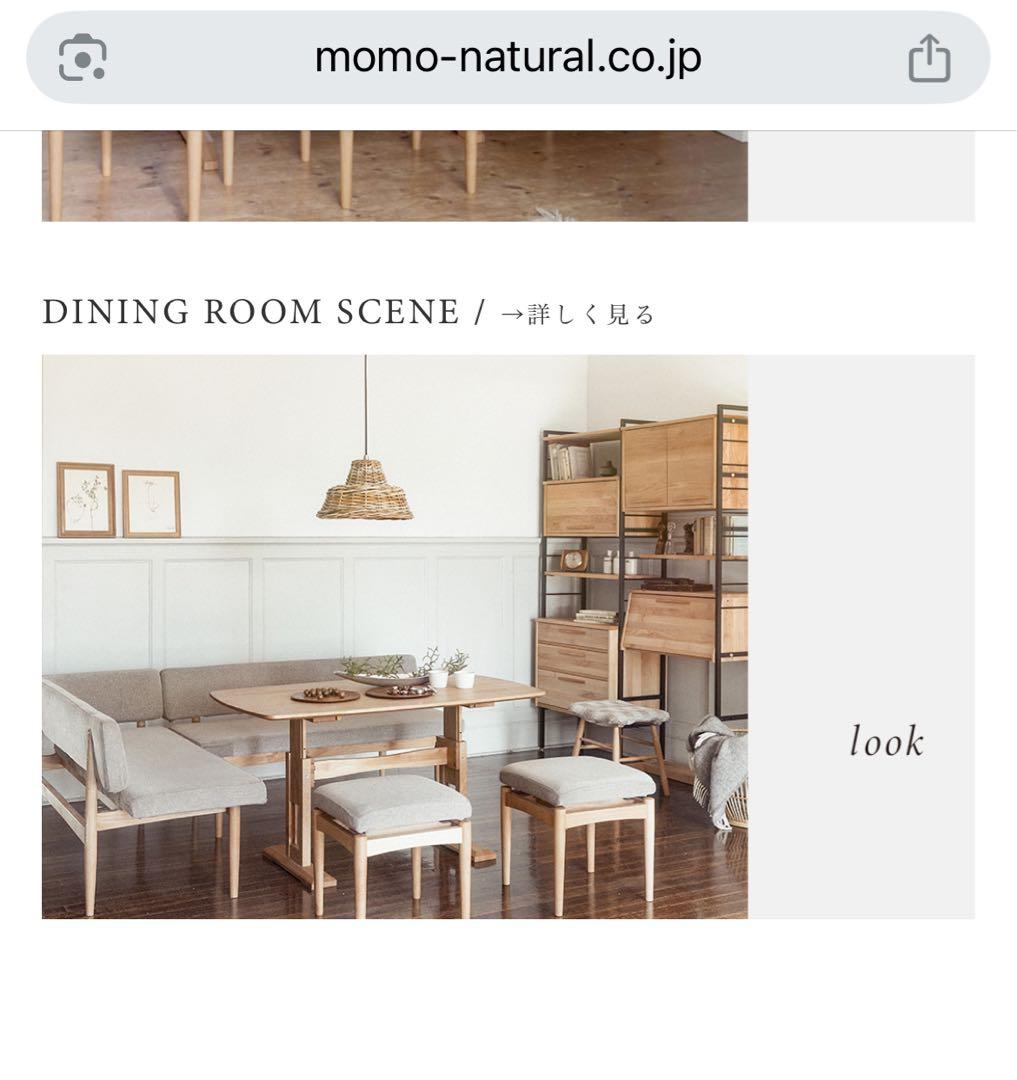Open the 詳しく見る link for Dining Room Scene
1017x1080 pixels.
point(578,315)
